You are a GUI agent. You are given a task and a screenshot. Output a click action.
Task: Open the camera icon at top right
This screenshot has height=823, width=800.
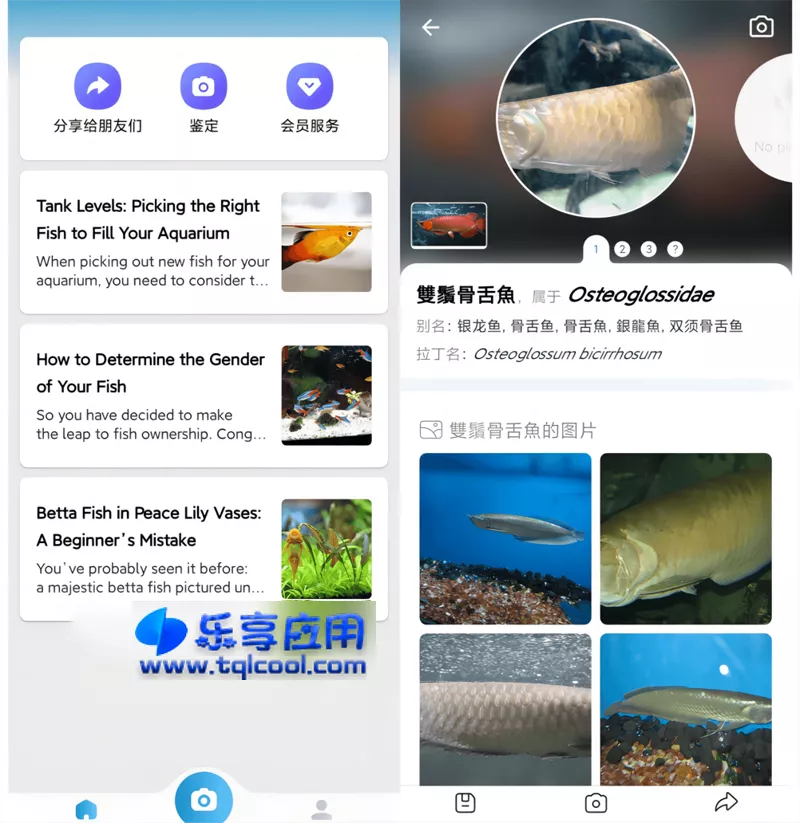(762, 28)
